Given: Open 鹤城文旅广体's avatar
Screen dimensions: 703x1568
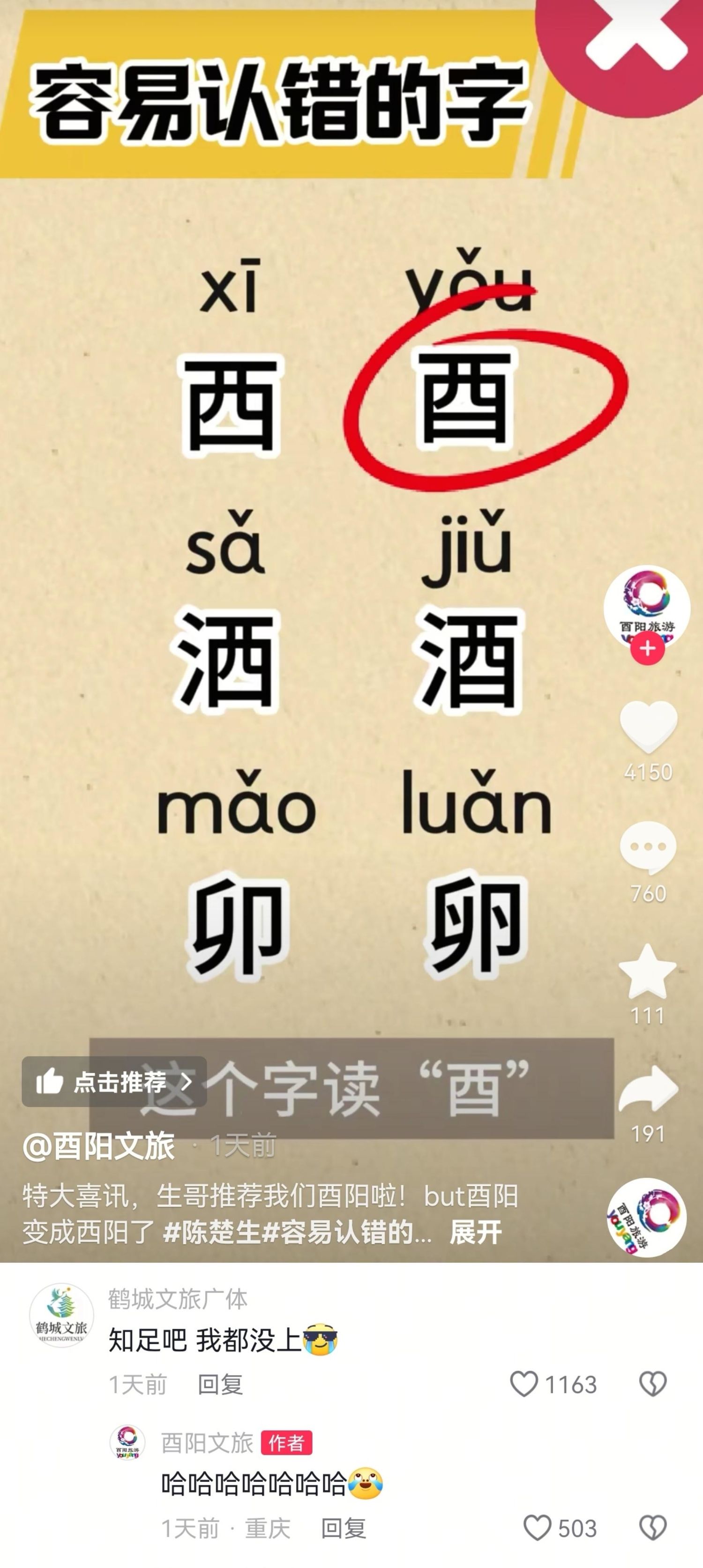Looking at the screenshot, I should pyautogui.click(x=61, y=1315).
